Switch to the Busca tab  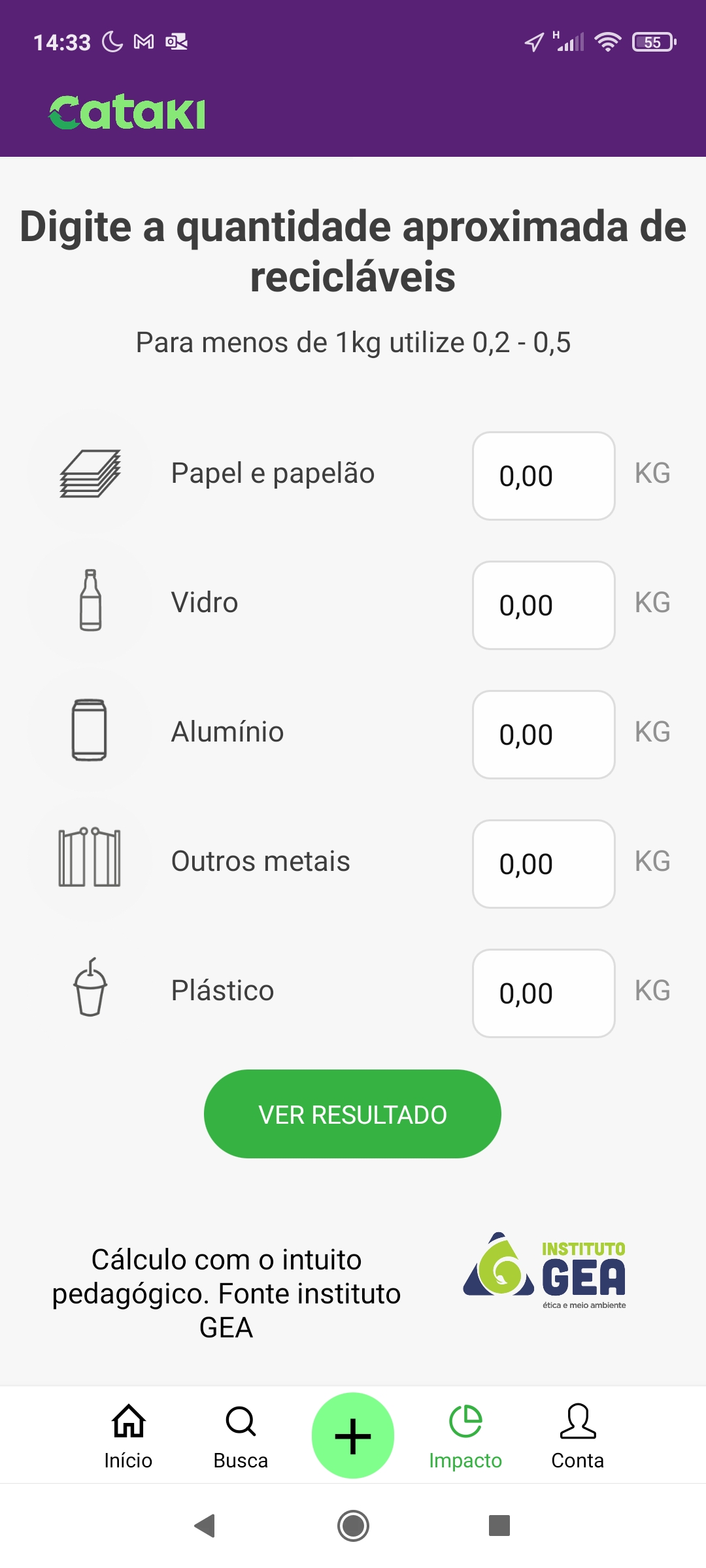[241, 1435]
